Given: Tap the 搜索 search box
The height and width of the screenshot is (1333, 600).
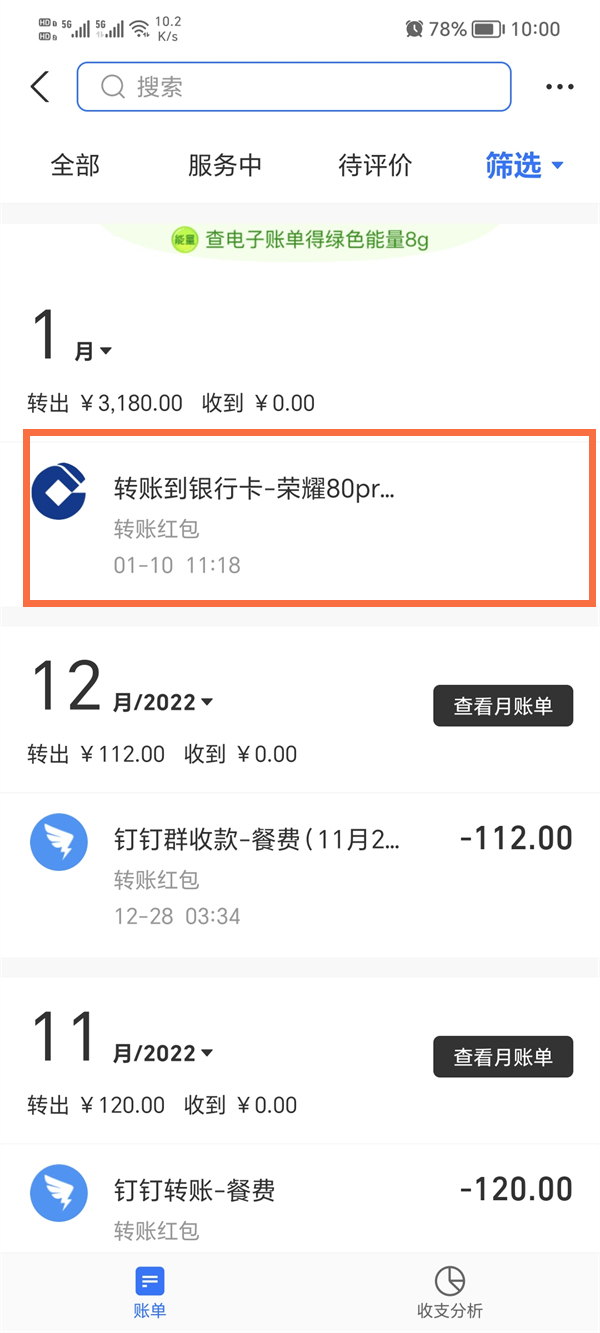Looking at the screenshot, I should pos(294,87).
